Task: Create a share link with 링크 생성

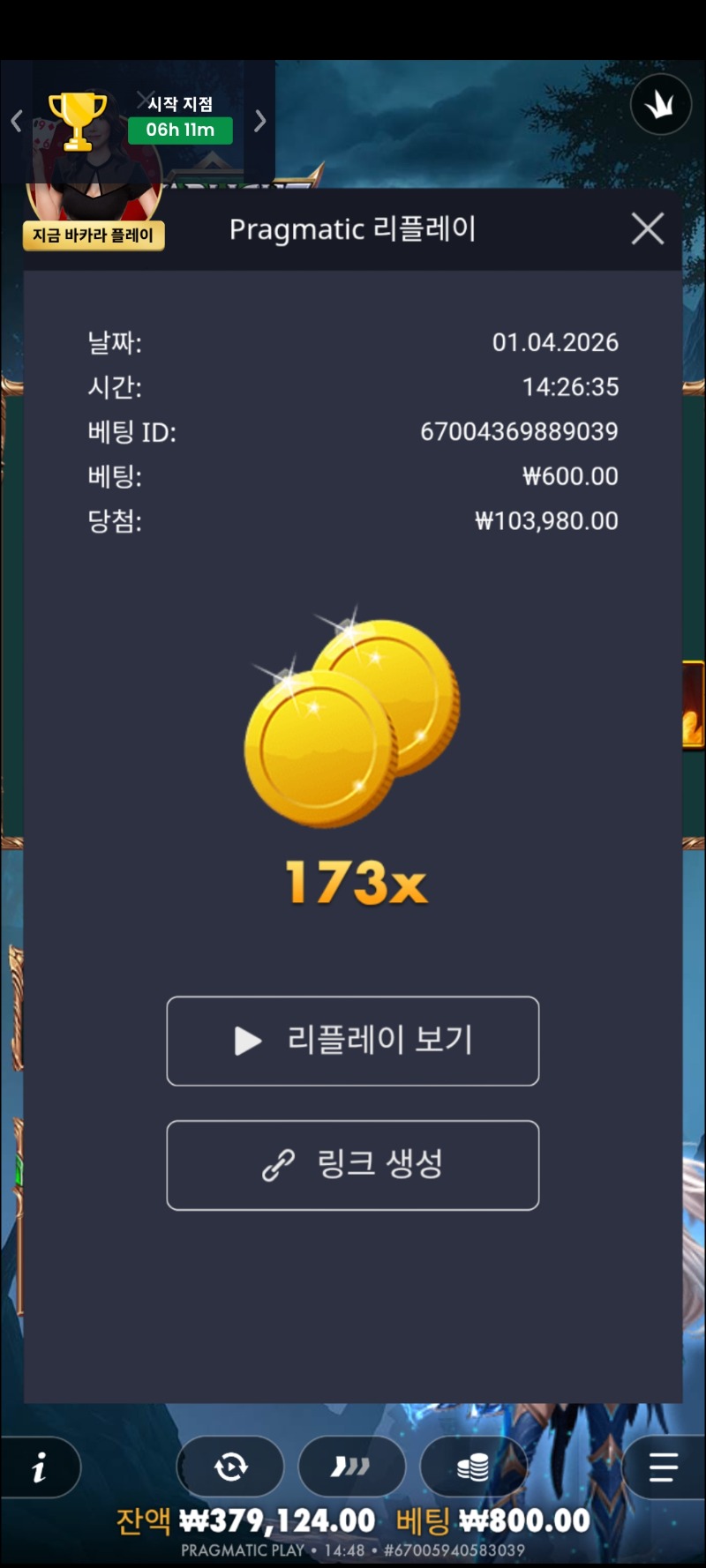Action: tap(353, 1165)
